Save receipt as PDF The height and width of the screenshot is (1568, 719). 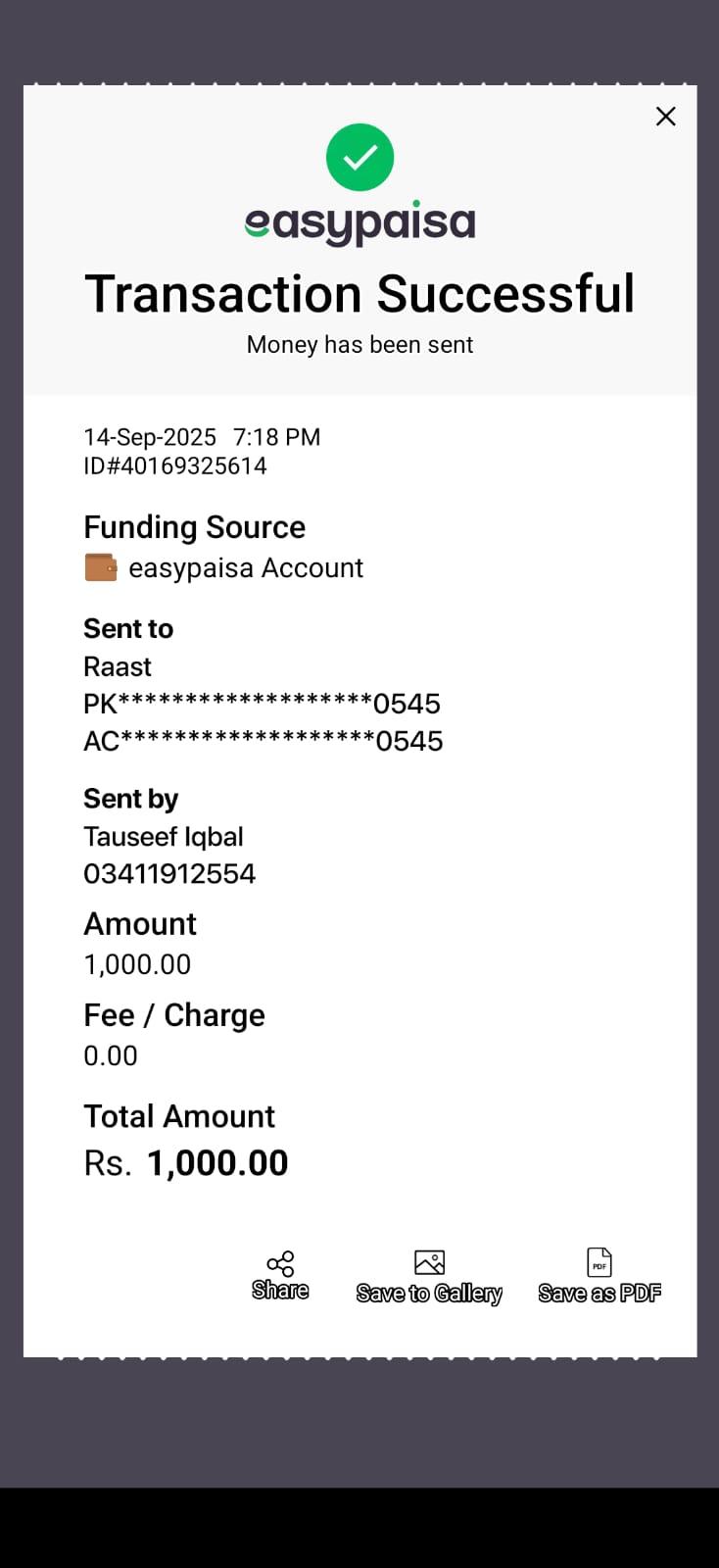(x=599, y=1276)
